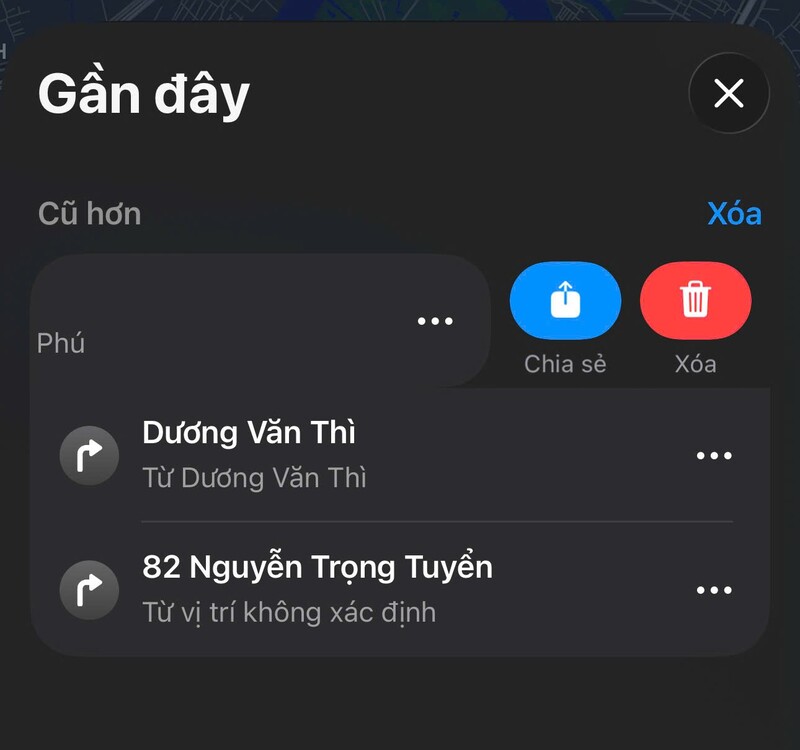Screen dimensions: 800x750
Task: Share the swiped recent item
Action: coord(565,300)
